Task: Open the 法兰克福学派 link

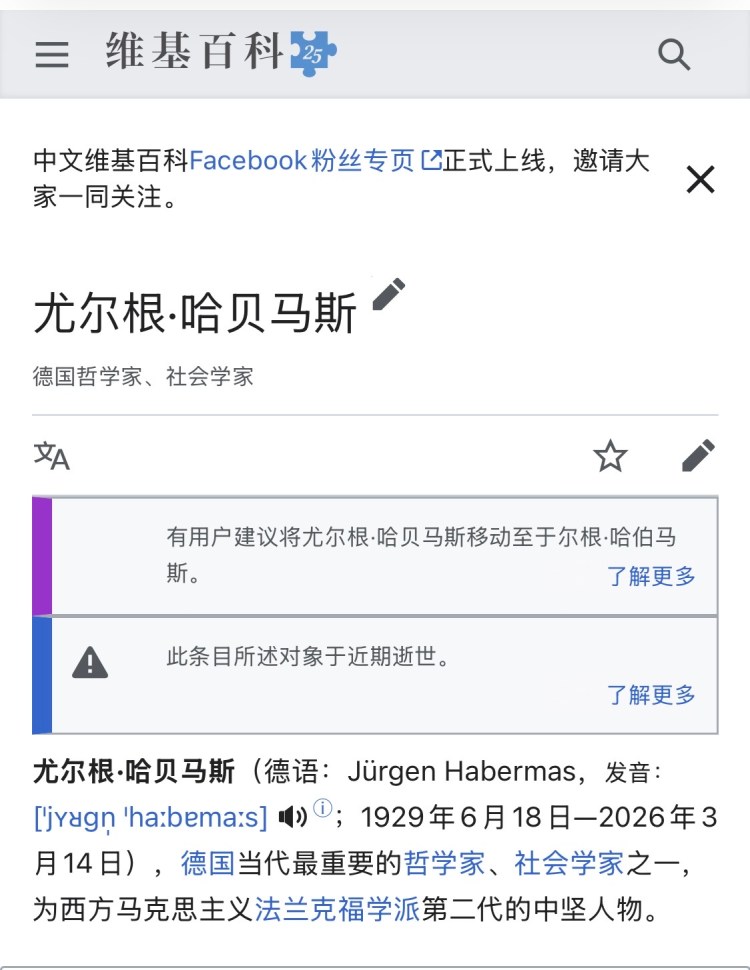Action: point(337,910)
